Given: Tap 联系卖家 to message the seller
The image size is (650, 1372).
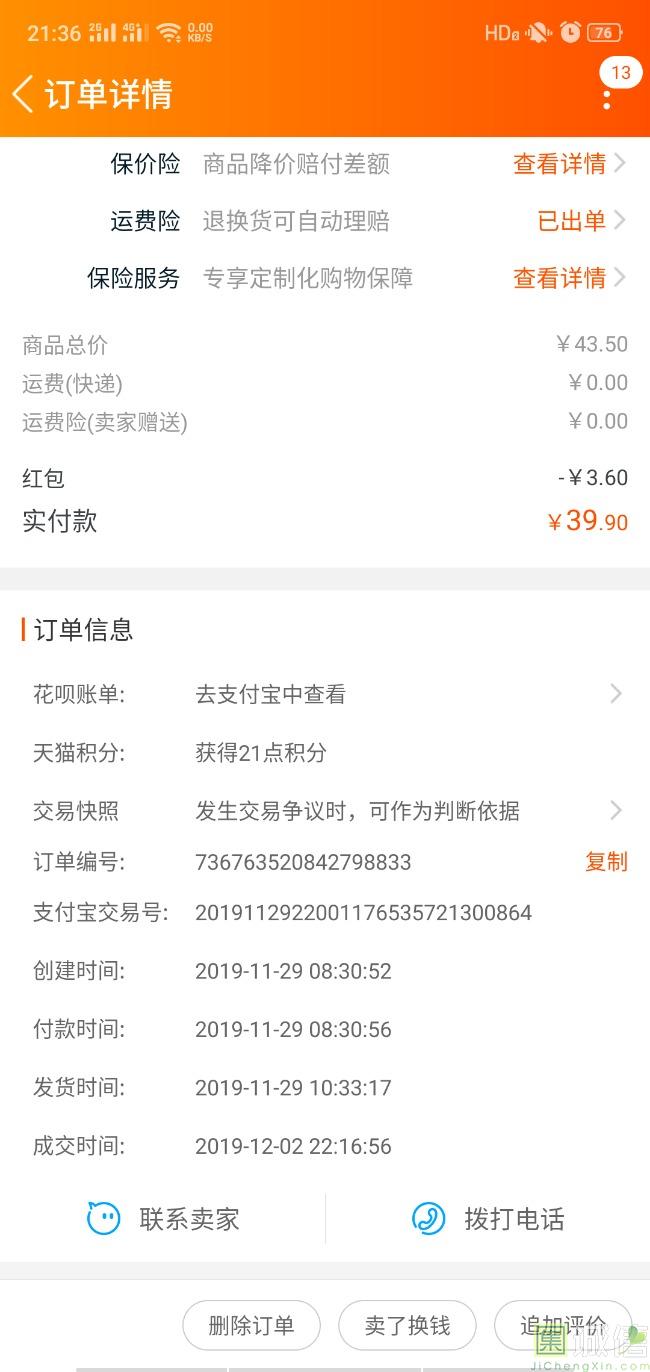Looking at the screenshot, I should [164, 1219].
